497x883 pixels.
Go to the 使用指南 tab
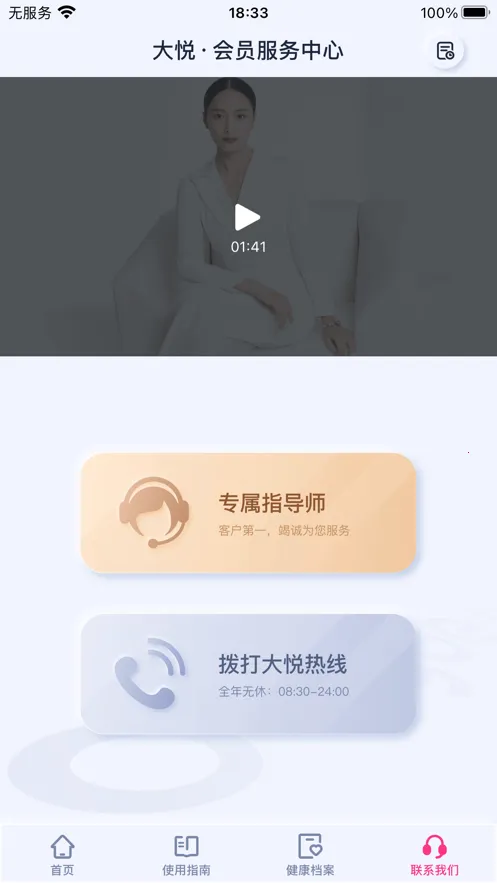tap(186, 855)
